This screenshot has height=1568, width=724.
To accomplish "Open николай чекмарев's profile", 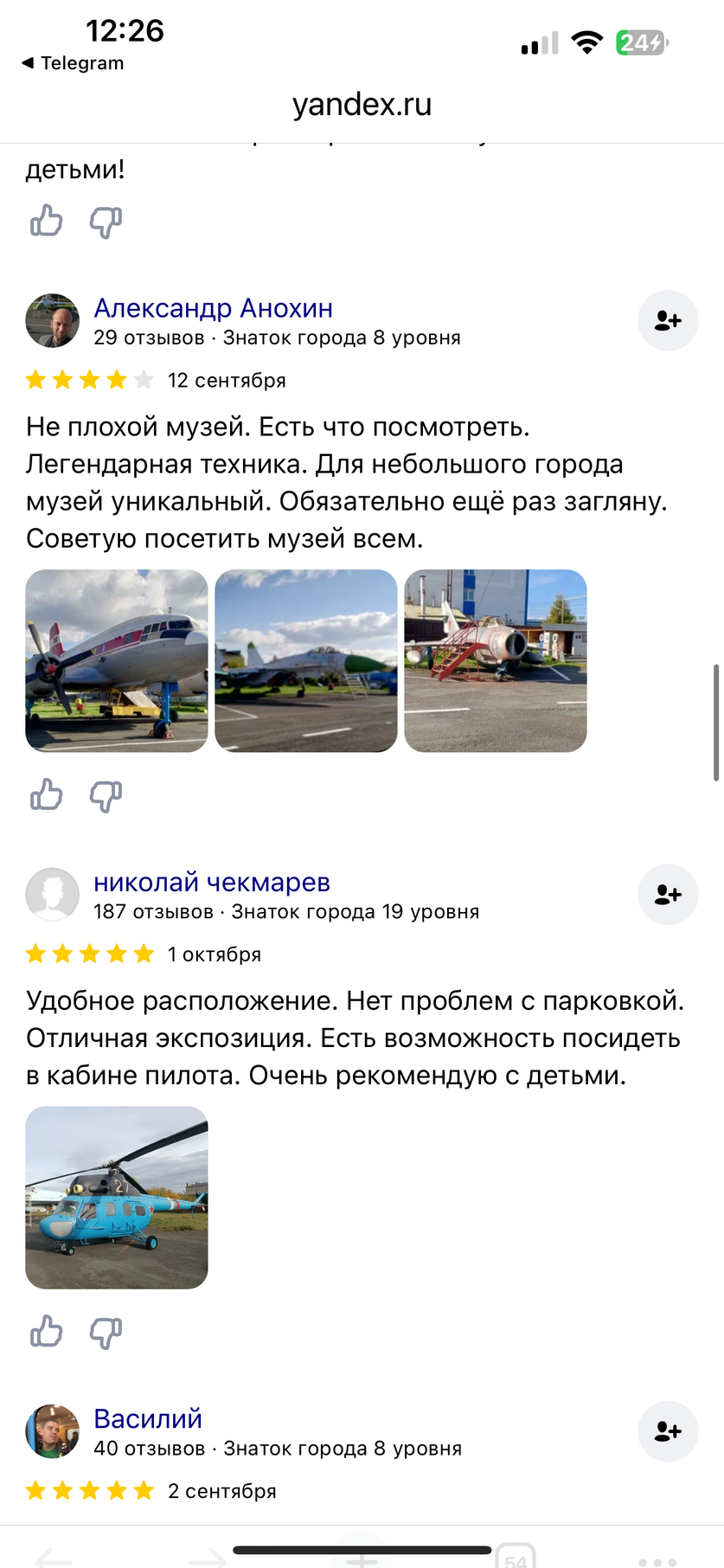I will coord(212,882).
